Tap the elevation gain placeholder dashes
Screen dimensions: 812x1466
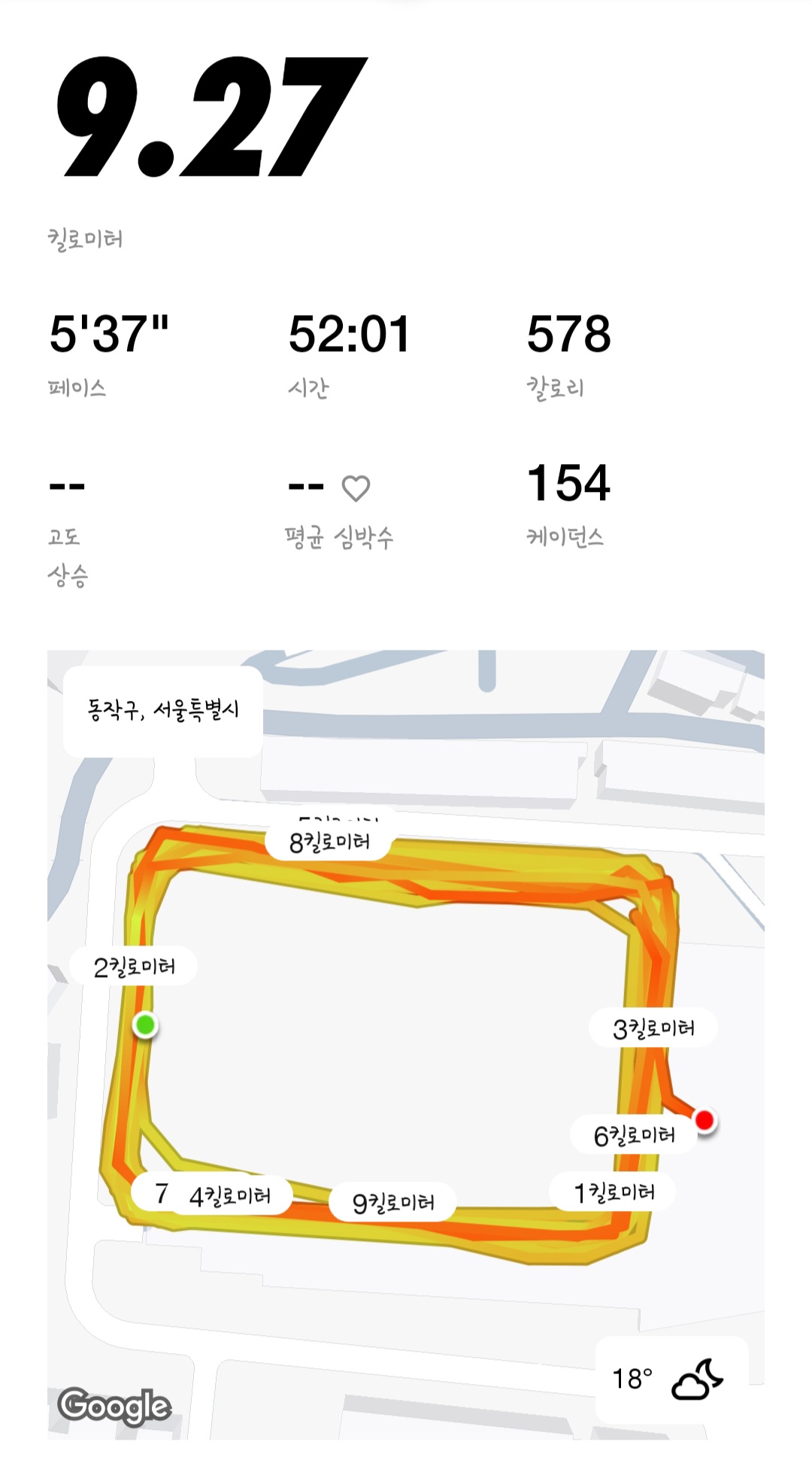point(68,485)
